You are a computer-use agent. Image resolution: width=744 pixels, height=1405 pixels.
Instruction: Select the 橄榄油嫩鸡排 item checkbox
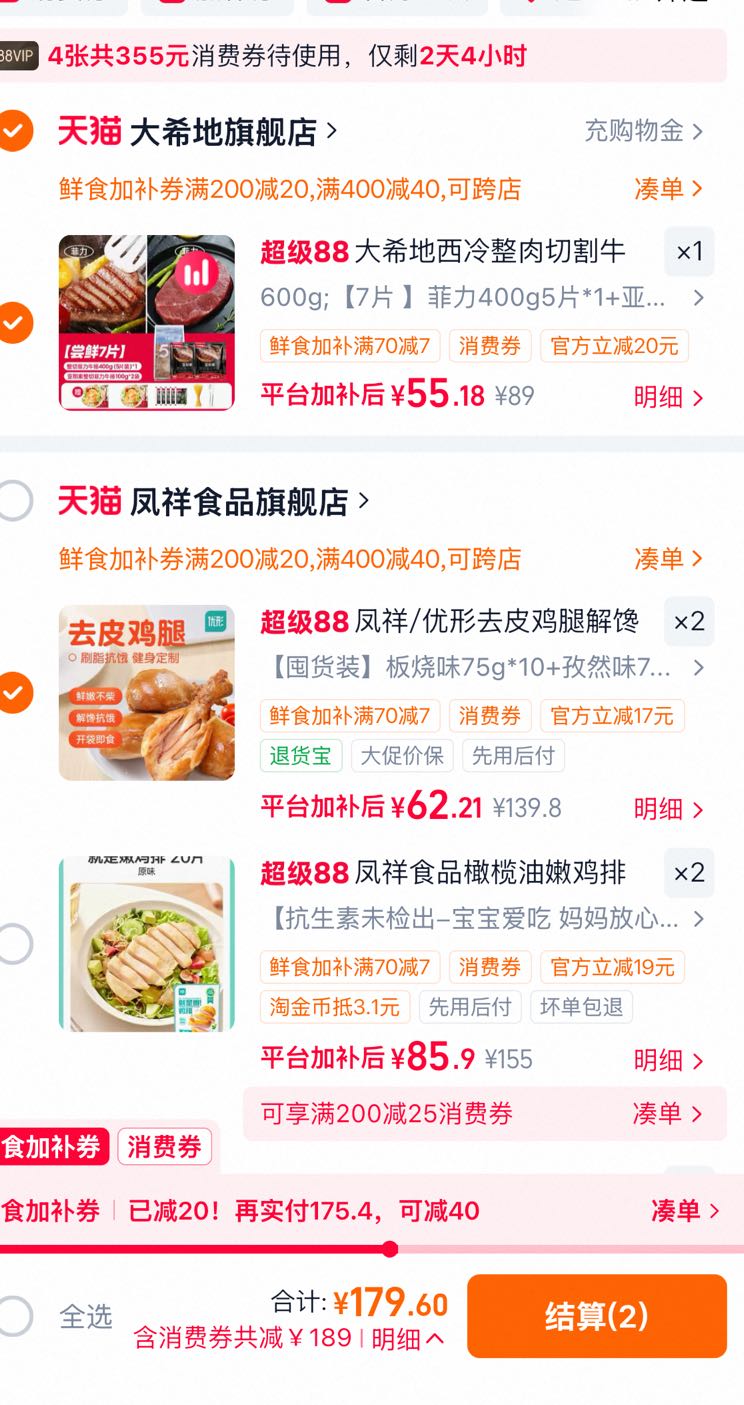click(x=14, y=943)
